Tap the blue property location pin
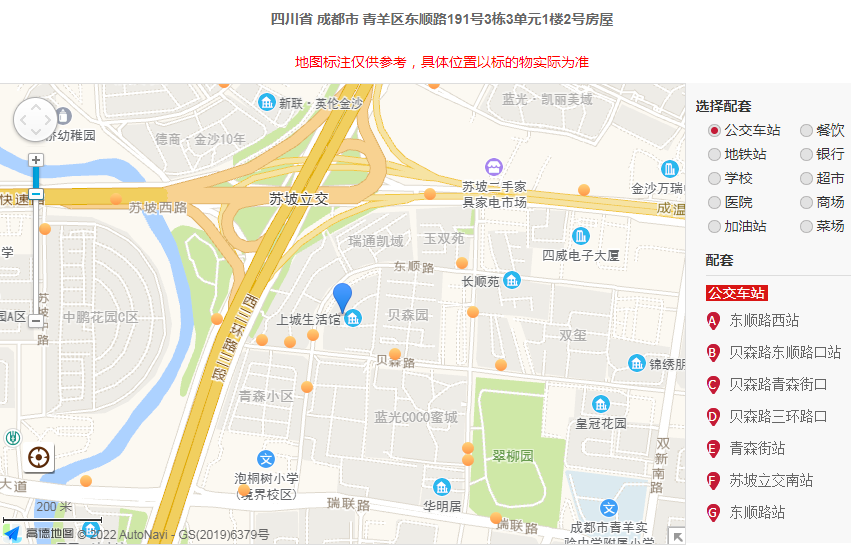Image resolution: width=851 pixels, height=546 pixels. pos(342,297)
